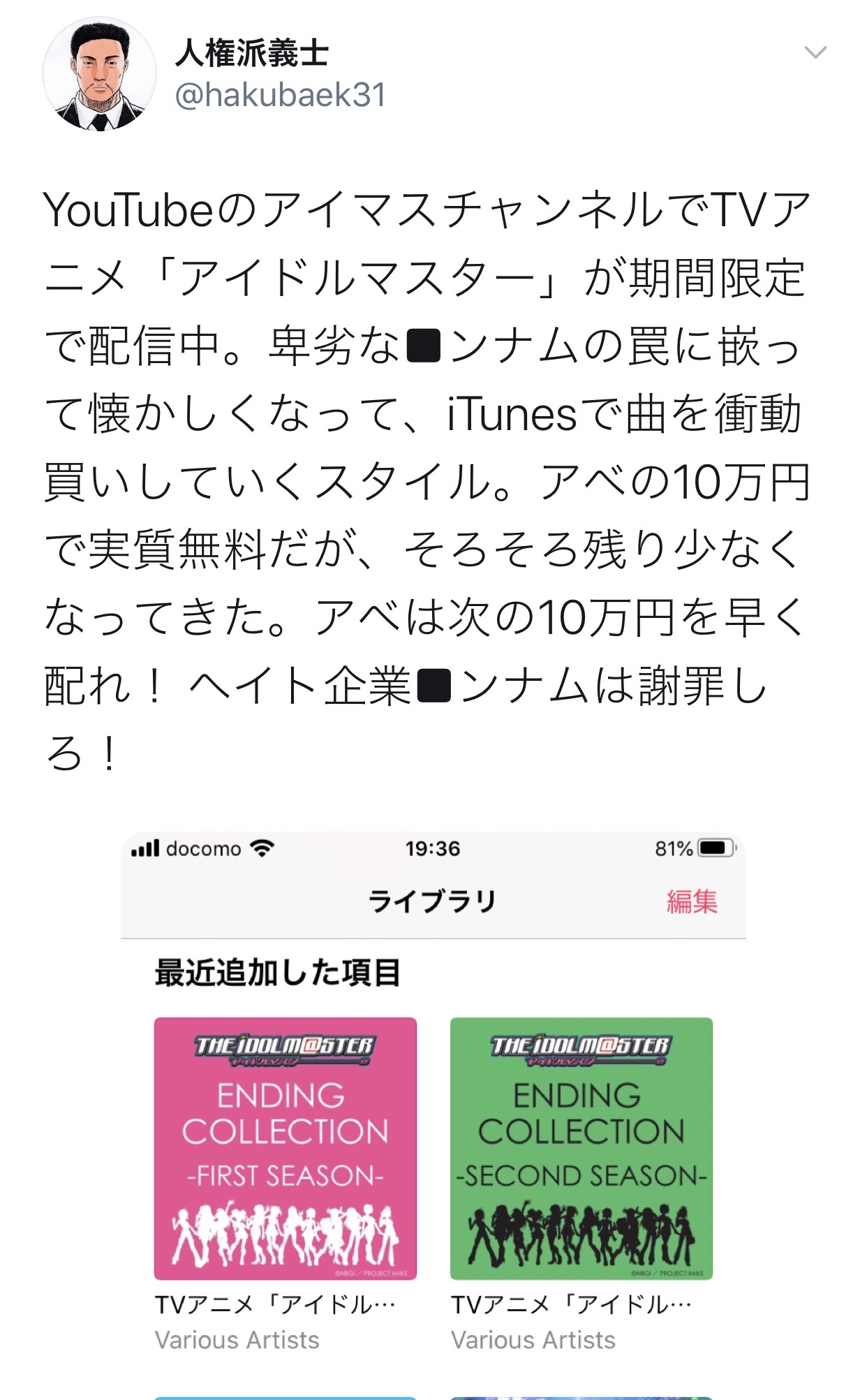867x1400 pixels.
Task: Open the attached music library screenshot
Action: tap(433, 1117)
